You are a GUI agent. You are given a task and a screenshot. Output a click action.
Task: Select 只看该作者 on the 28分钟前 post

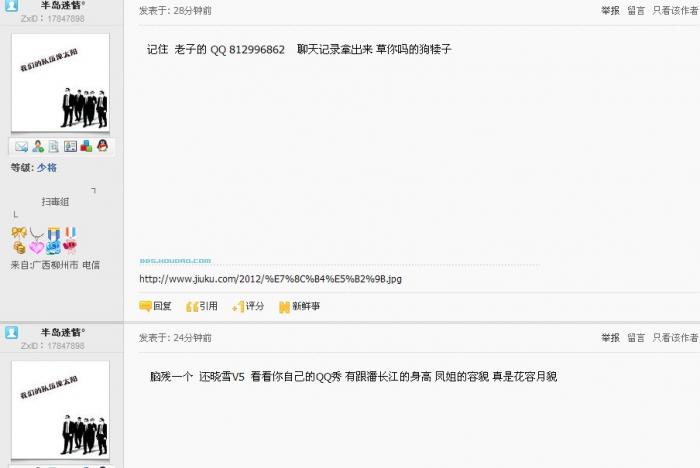point(676,10)
